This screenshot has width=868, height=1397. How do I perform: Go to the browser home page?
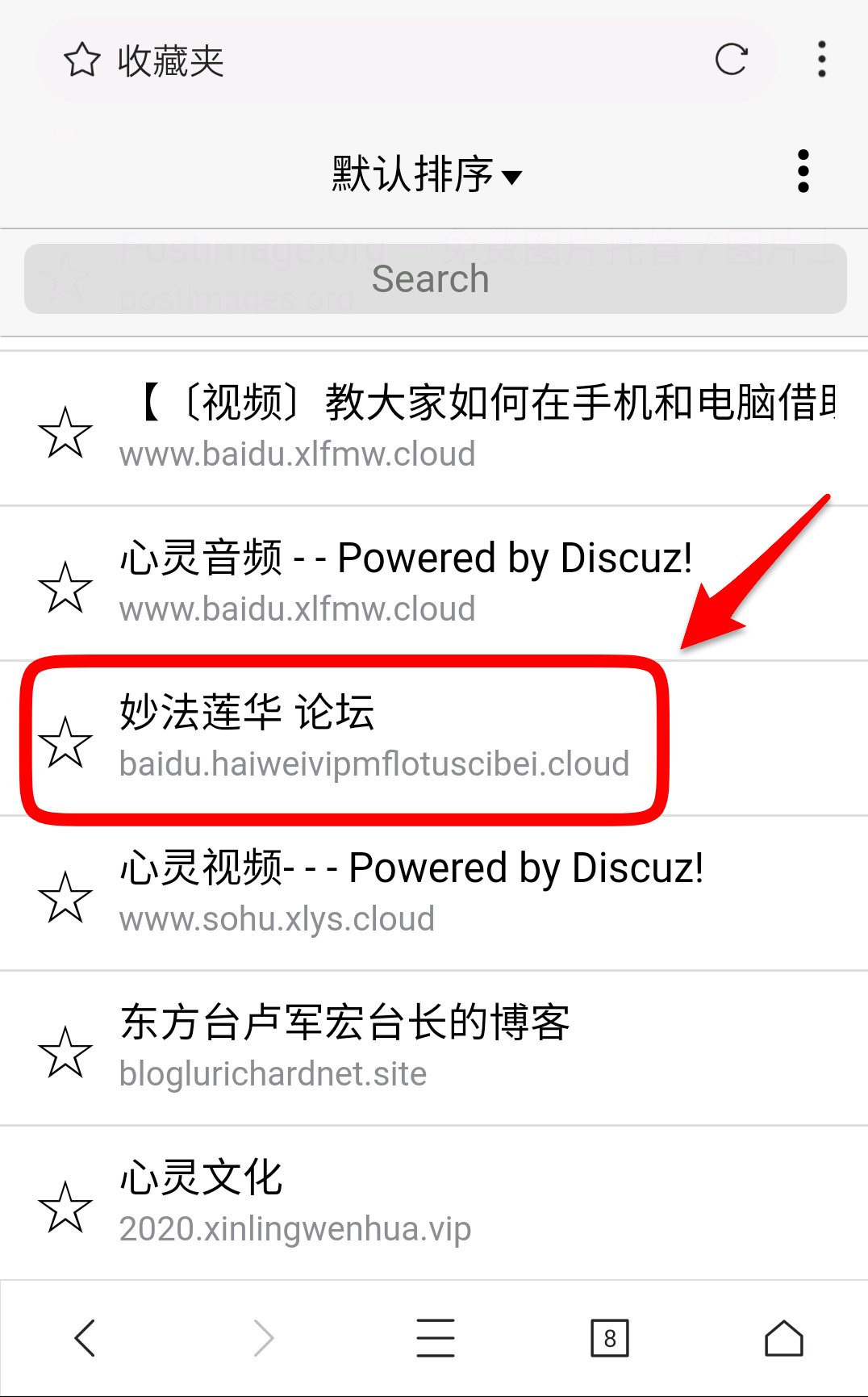pos(784,1338)
